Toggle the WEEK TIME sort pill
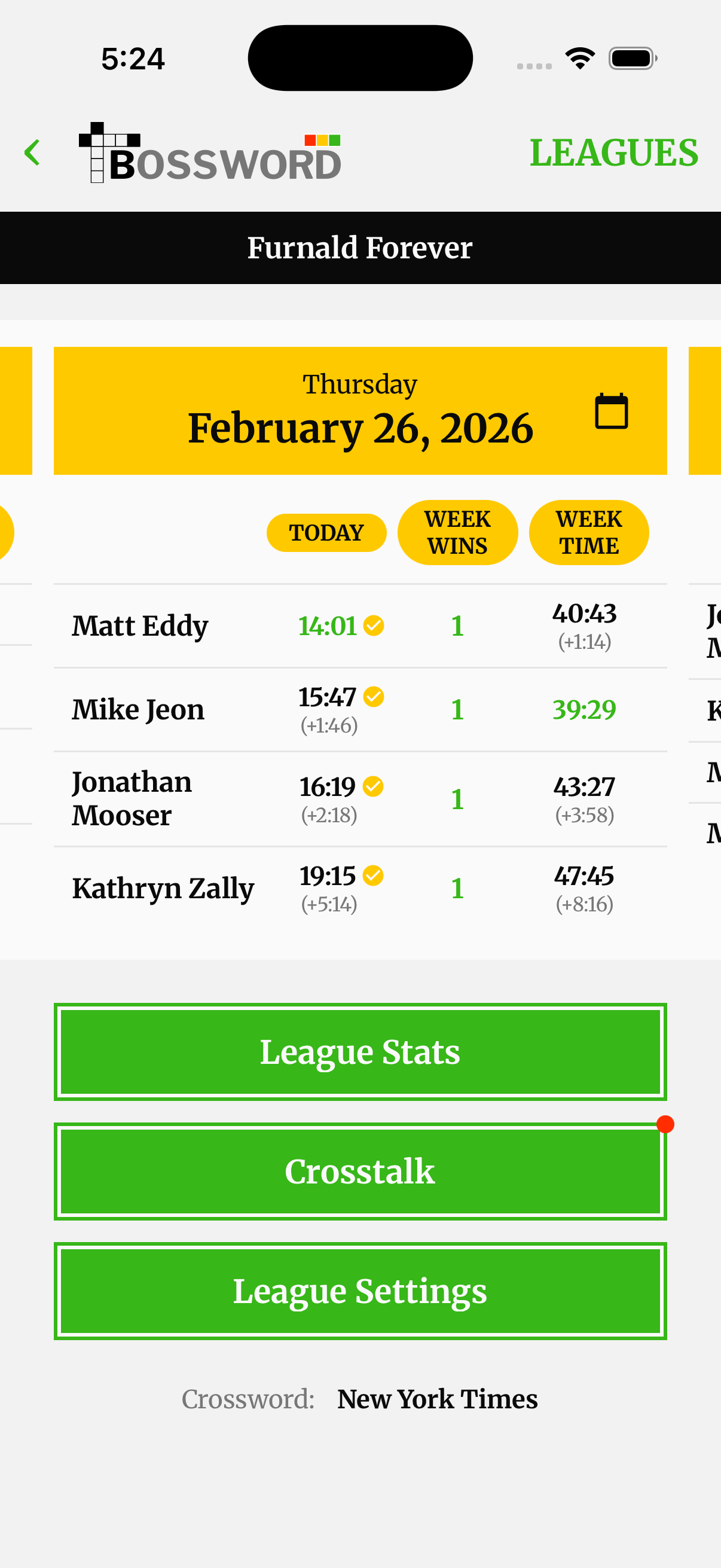Screen dimensions: 721x1568 tap(589, 532)
